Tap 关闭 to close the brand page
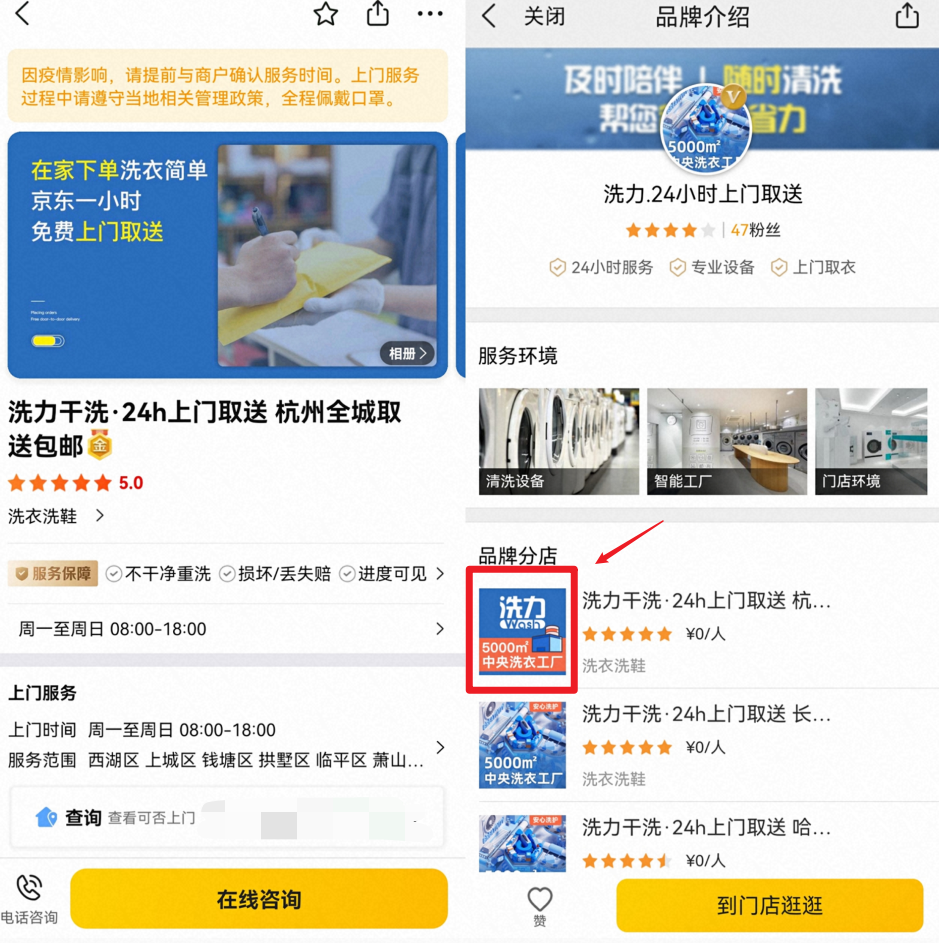939x943 pixels. pos(544,17)
